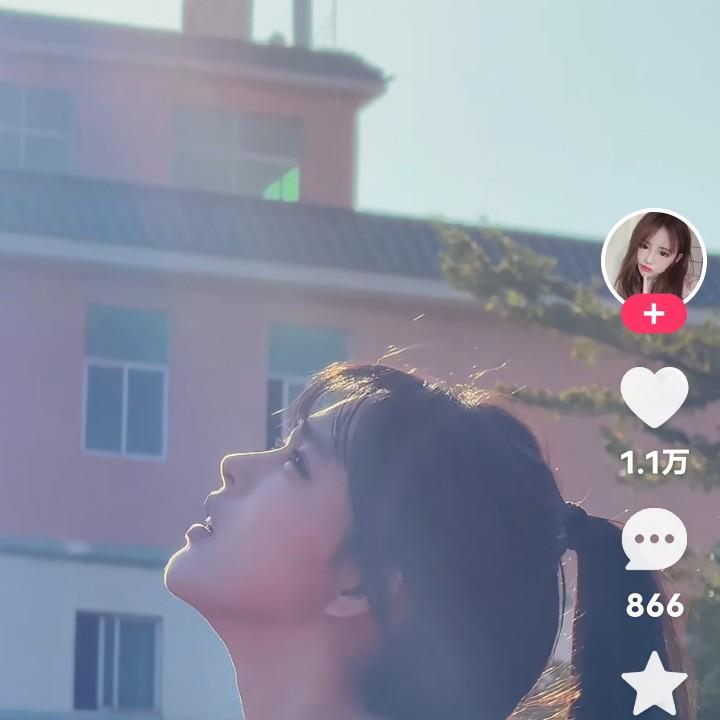Follow the creator with the plus button
The image size is (720, 720).
click(x=653, y=314)
